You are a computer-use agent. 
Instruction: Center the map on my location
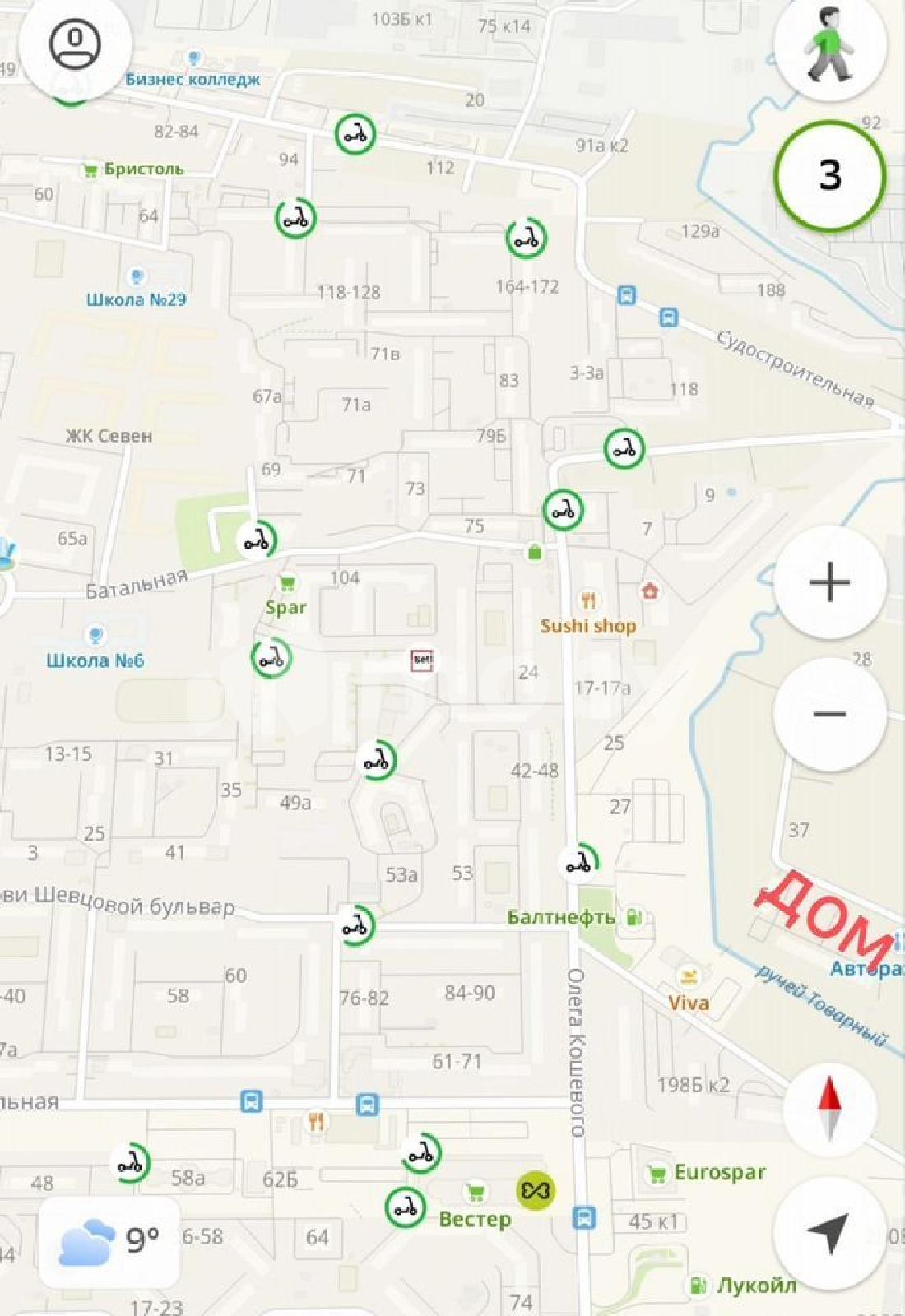pos(829,1231)
